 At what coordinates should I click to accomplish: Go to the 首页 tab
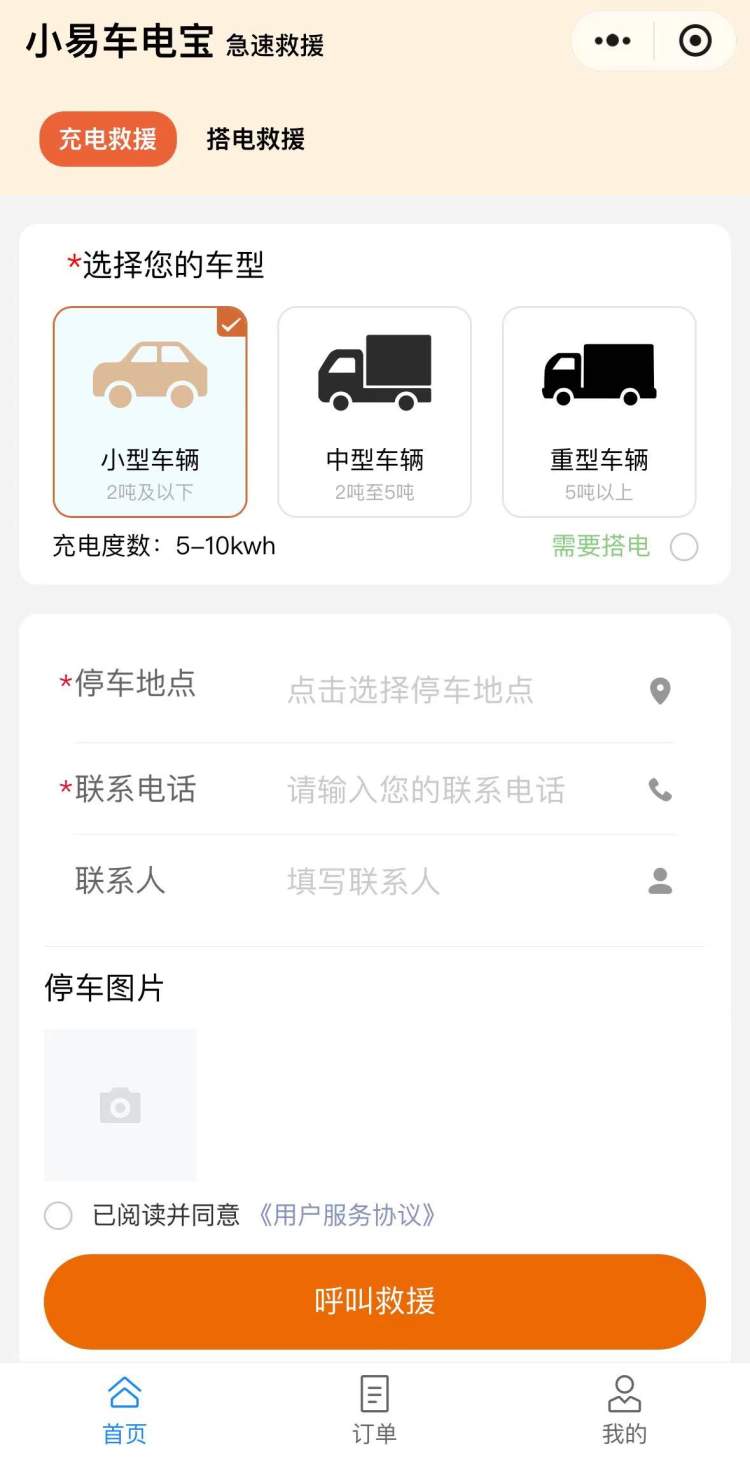125,1410
